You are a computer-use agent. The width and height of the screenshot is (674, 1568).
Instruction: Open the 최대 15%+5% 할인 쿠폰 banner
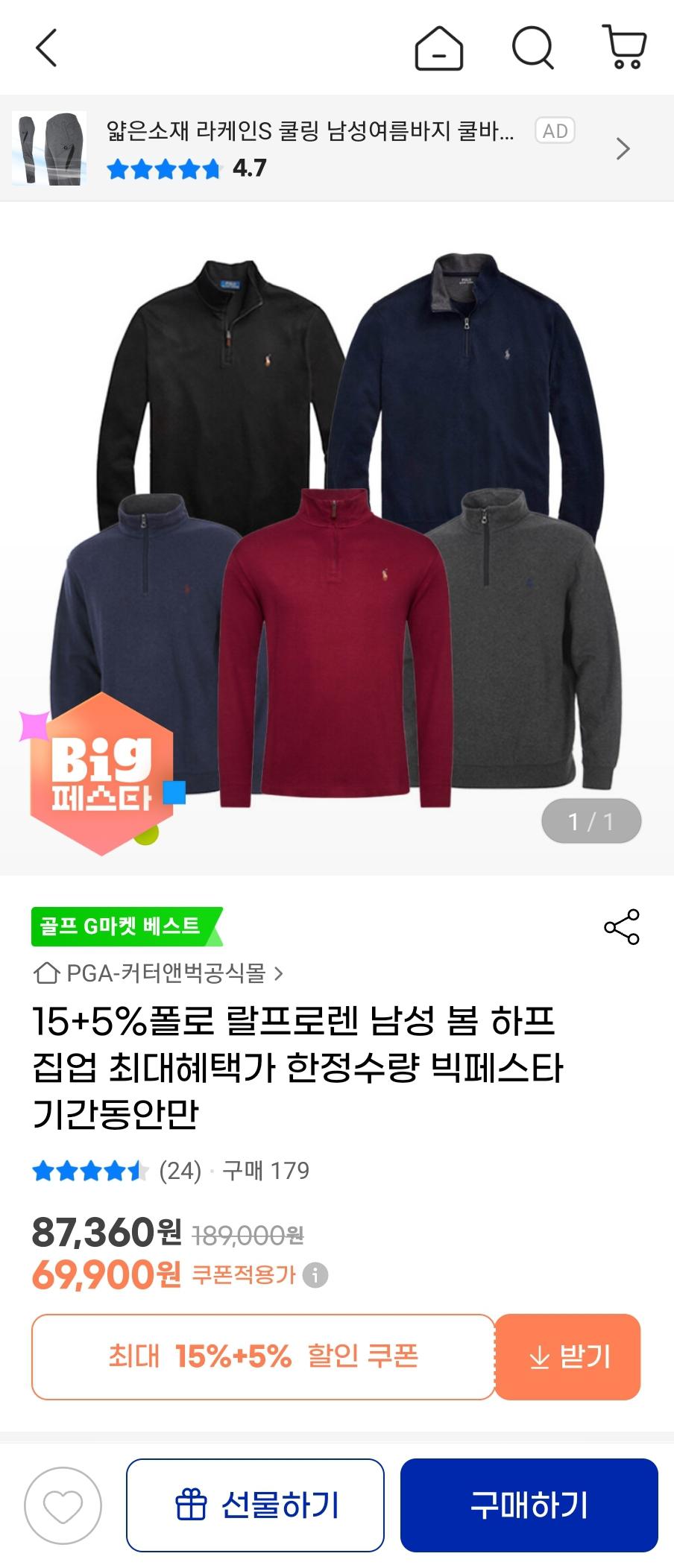[x=263, y=1356]
